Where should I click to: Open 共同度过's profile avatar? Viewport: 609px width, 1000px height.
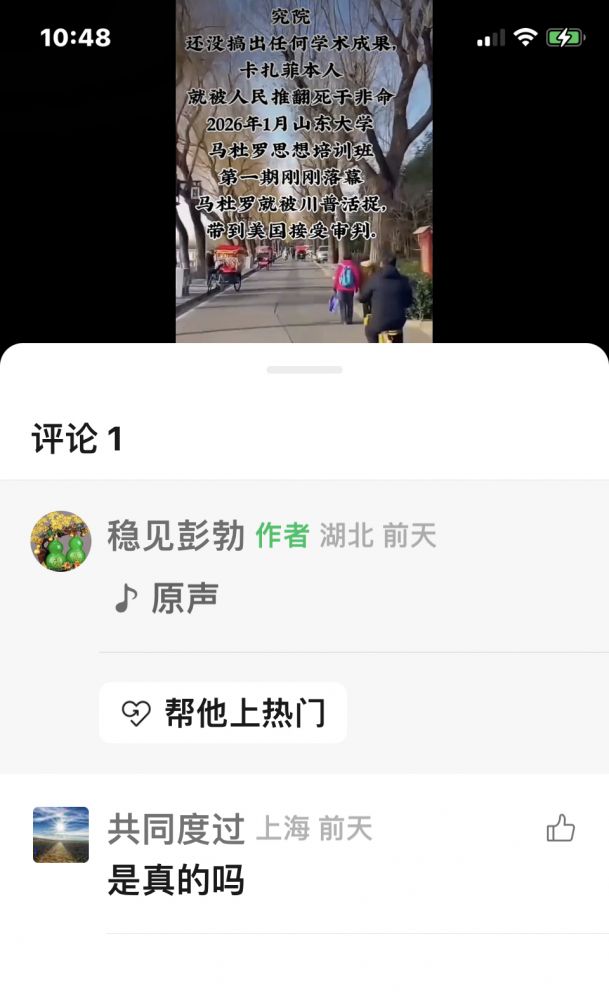click(60, 834)
